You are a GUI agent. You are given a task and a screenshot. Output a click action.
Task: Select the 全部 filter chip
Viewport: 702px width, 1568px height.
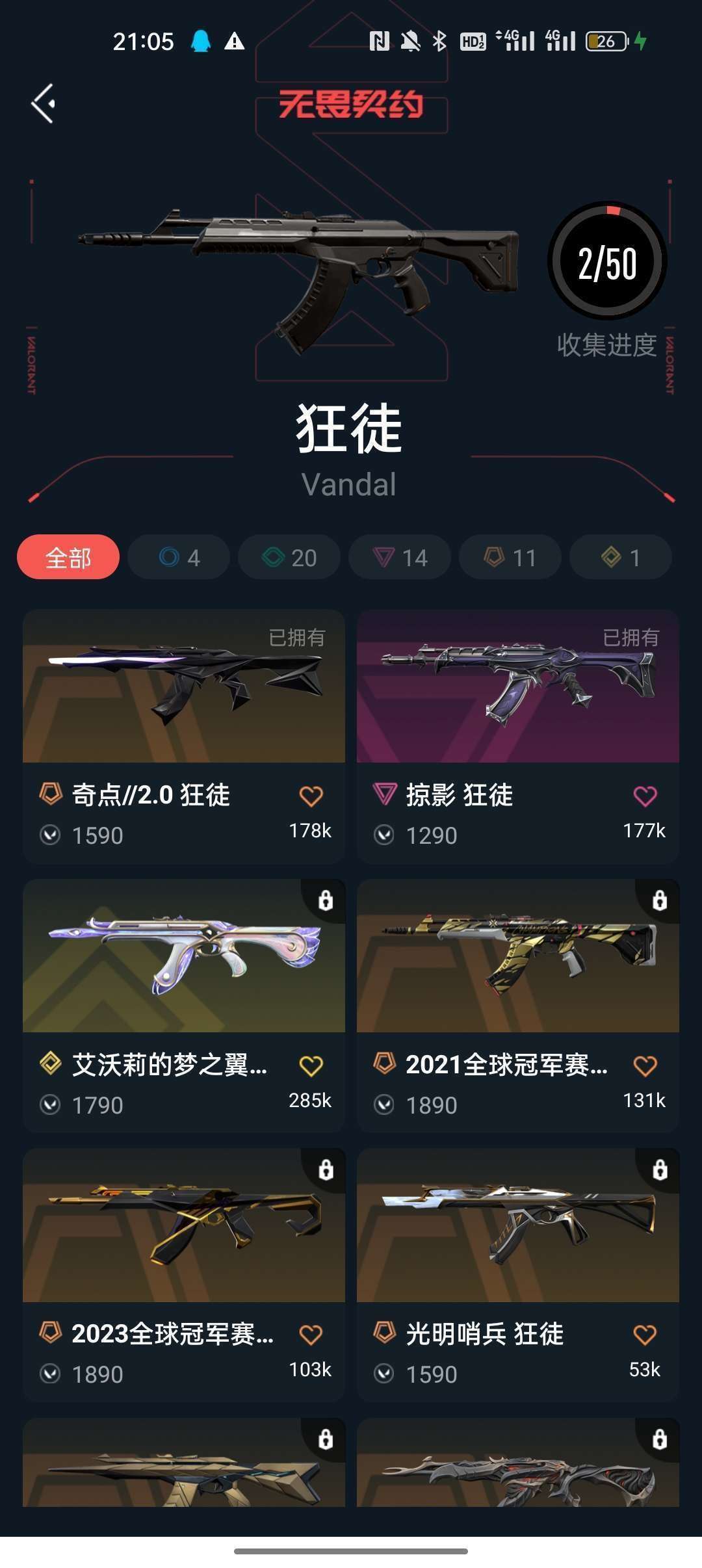(68, 557)
